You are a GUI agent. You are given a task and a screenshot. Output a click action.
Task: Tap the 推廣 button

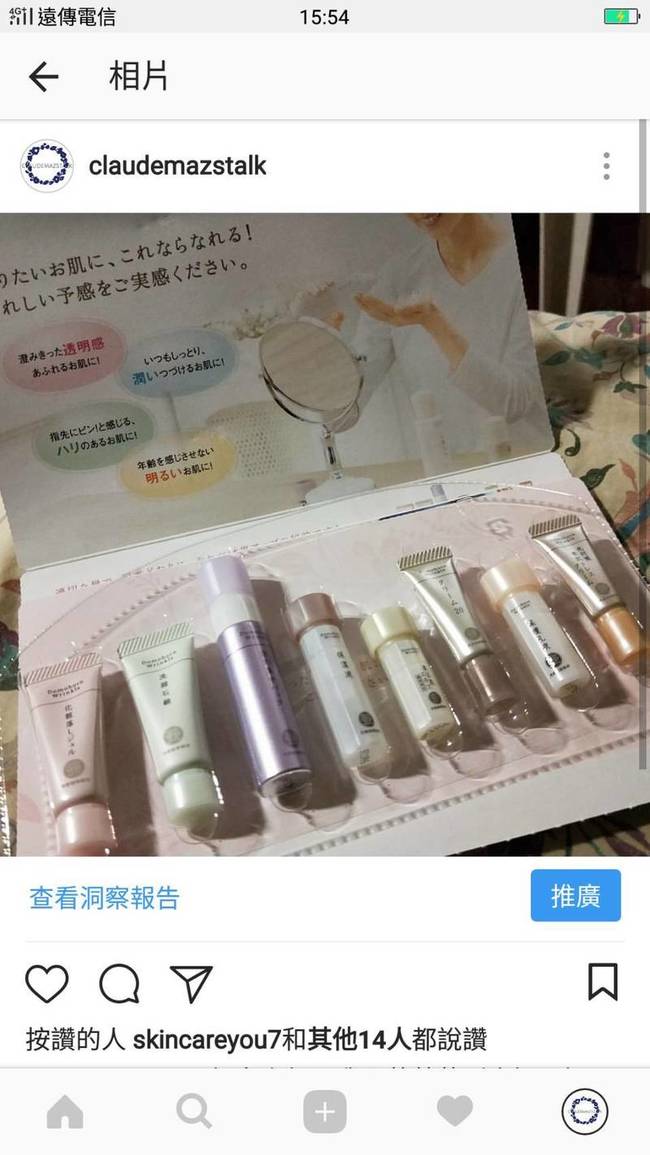(x=575, y=895)
